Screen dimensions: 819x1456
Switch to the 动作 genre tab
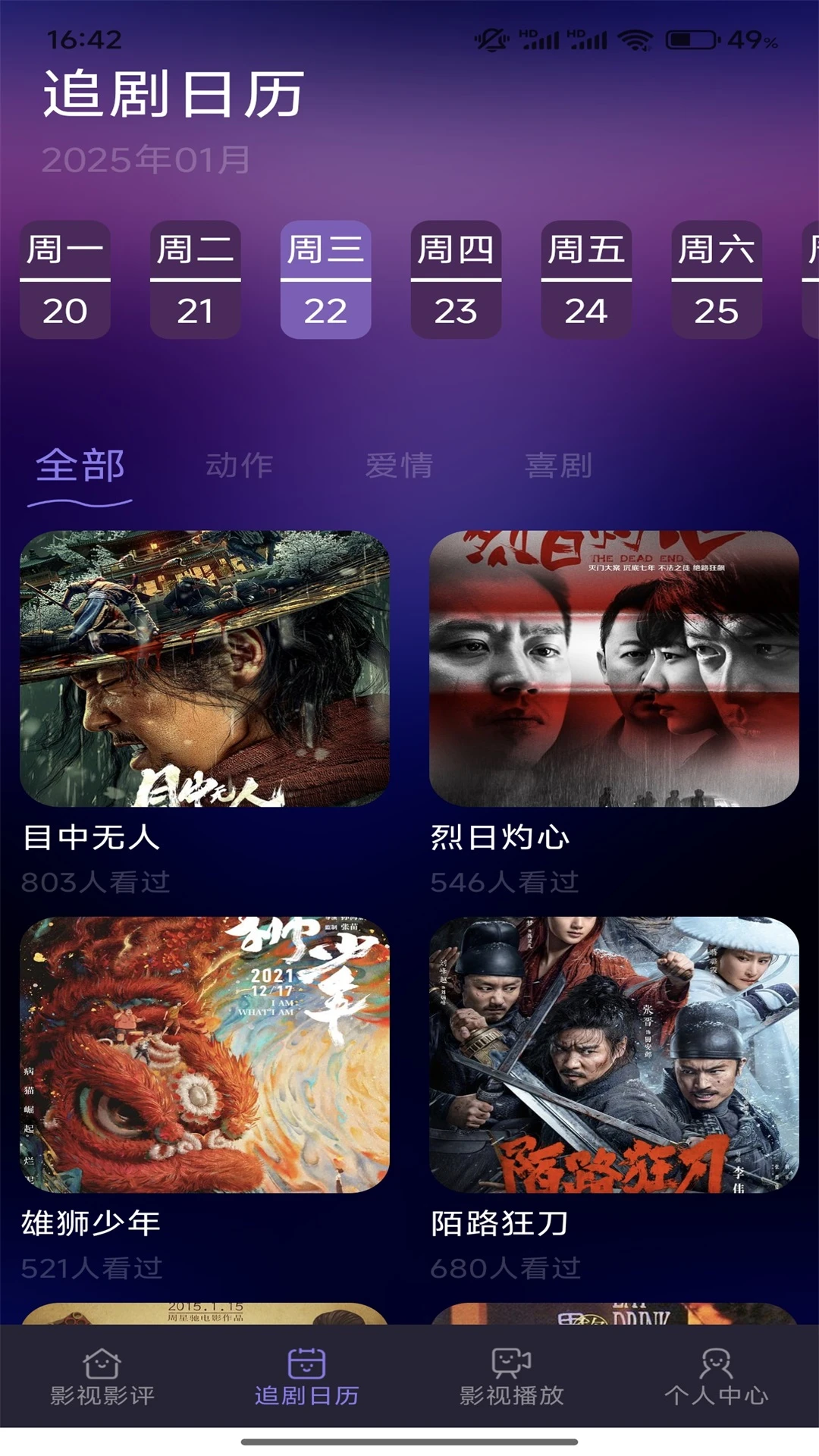(x=239, y=468)
